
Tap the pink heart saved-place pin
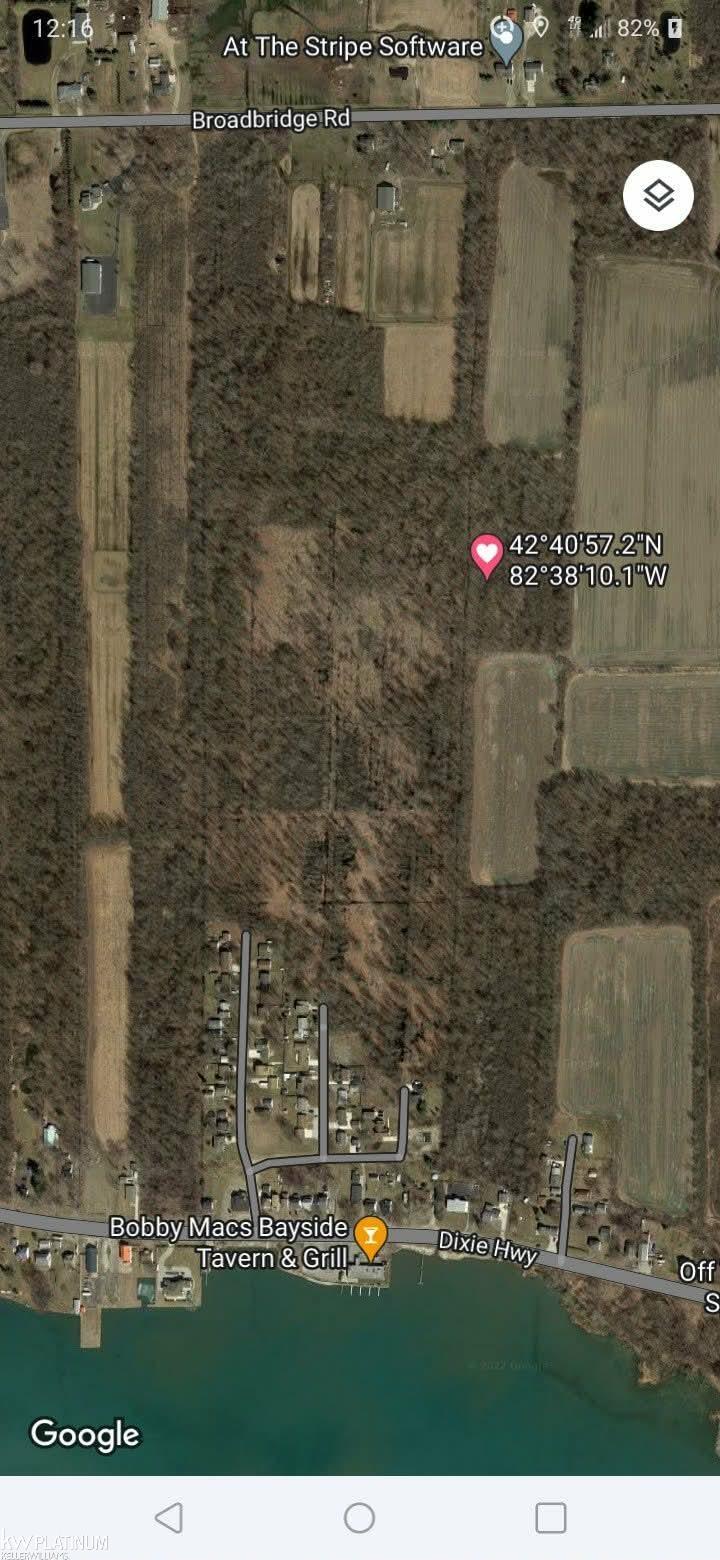pos(487,555)
